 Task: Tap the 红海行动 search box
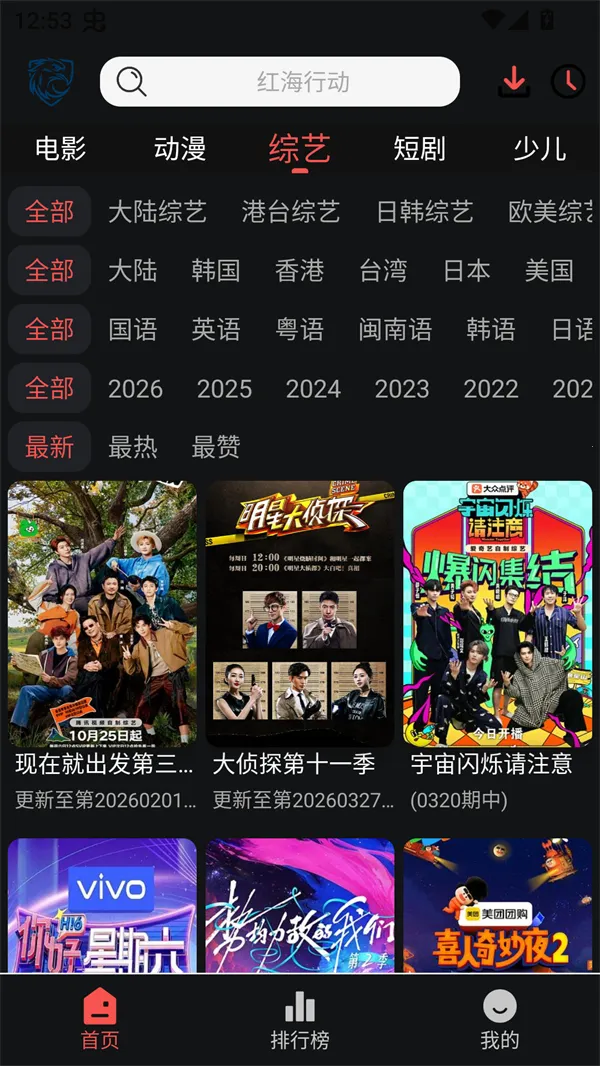(x=280, y=82)
